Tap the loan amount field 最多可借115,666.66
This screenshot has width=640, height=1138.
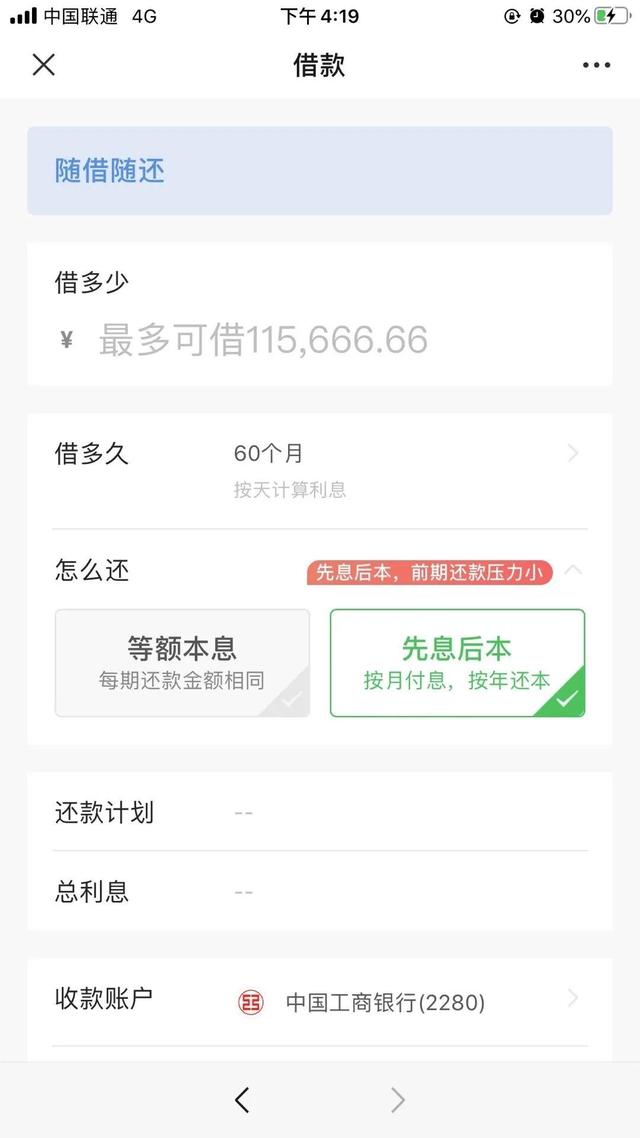point(263,340)
